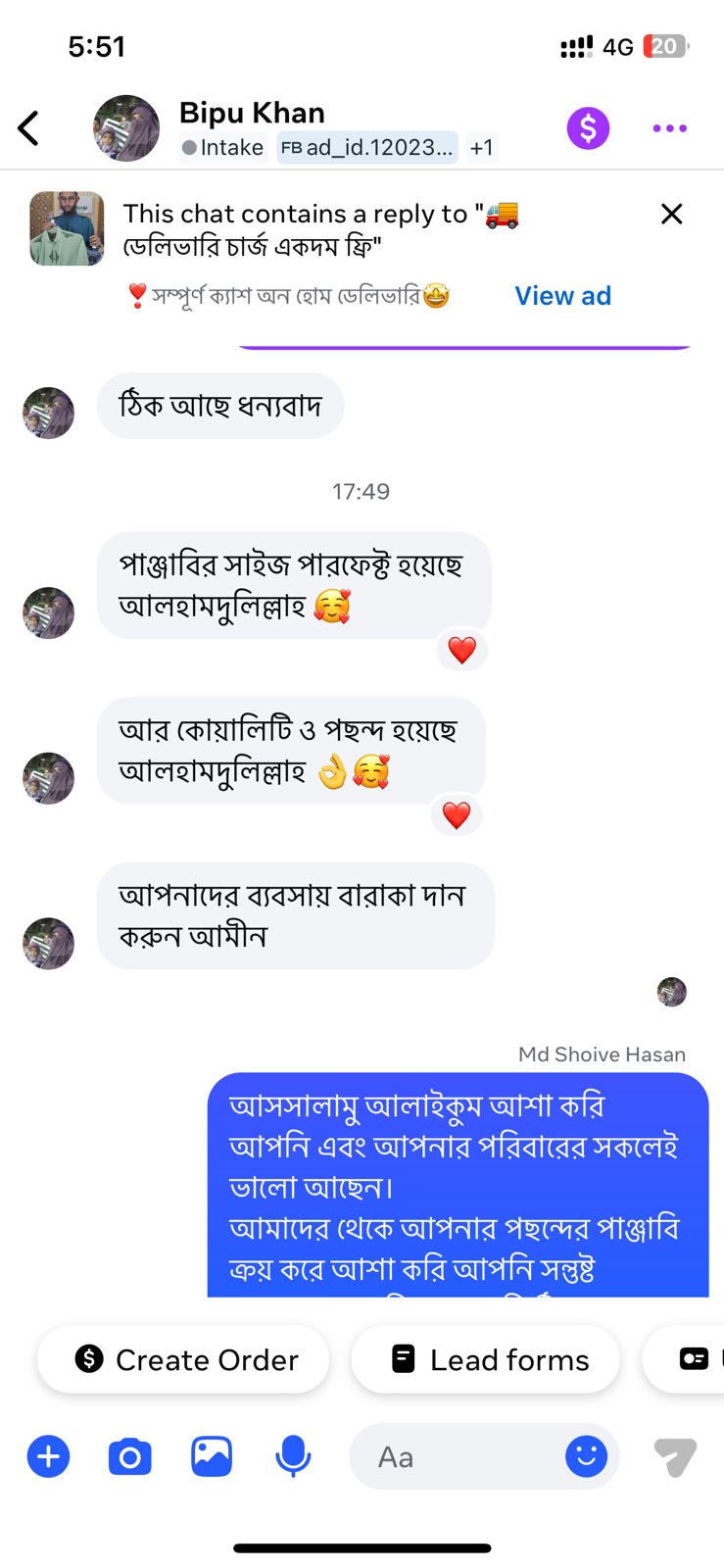Record a voice message with the microphone
The height and width of the screenshot is (1568, 724).
293,1457
